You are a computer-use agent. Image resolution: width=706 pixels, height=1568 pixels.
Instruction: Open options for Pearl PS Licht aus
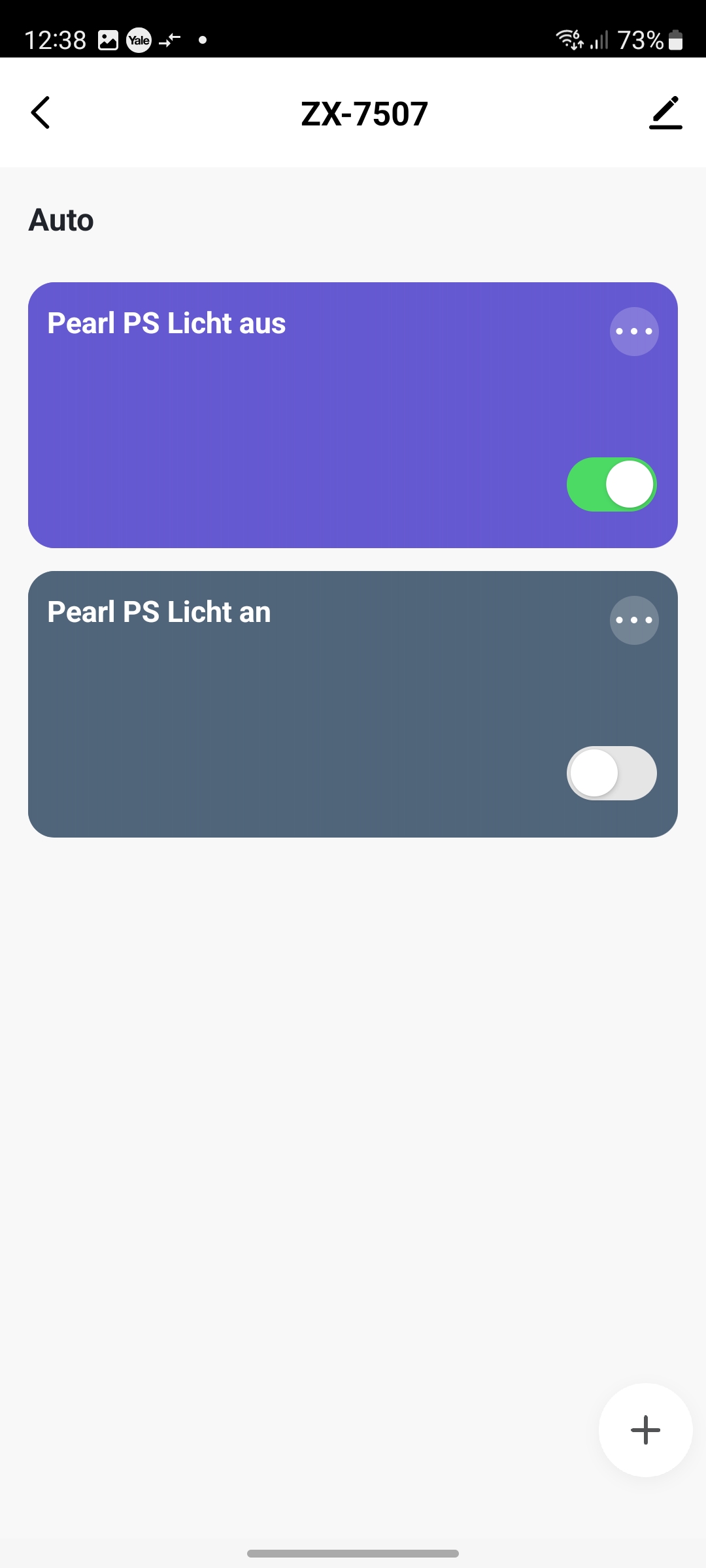[x=633, y=331]
